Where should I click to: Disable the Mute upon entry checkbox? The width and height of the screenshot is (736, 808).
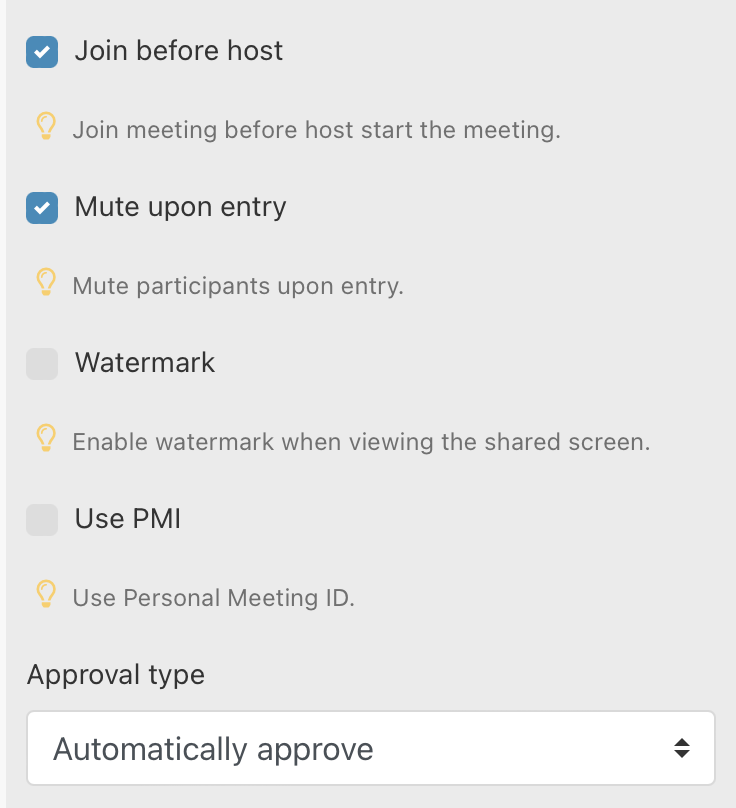click(x=42, y=208)
